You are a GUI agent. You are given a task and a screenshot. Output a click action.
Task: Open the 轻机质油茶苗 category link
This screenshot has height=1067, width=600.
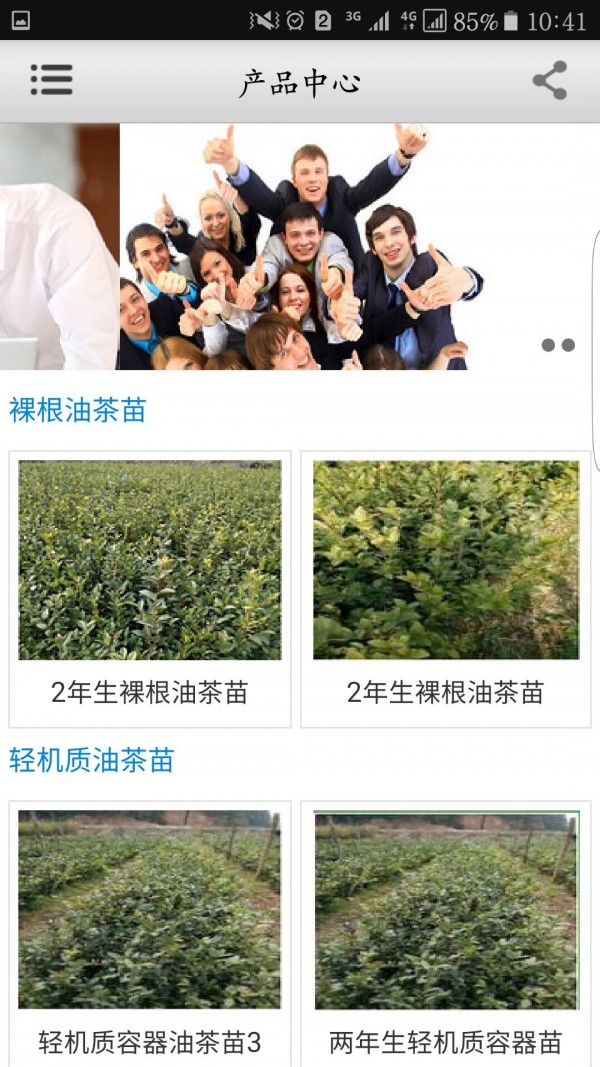tap(92, 761)
